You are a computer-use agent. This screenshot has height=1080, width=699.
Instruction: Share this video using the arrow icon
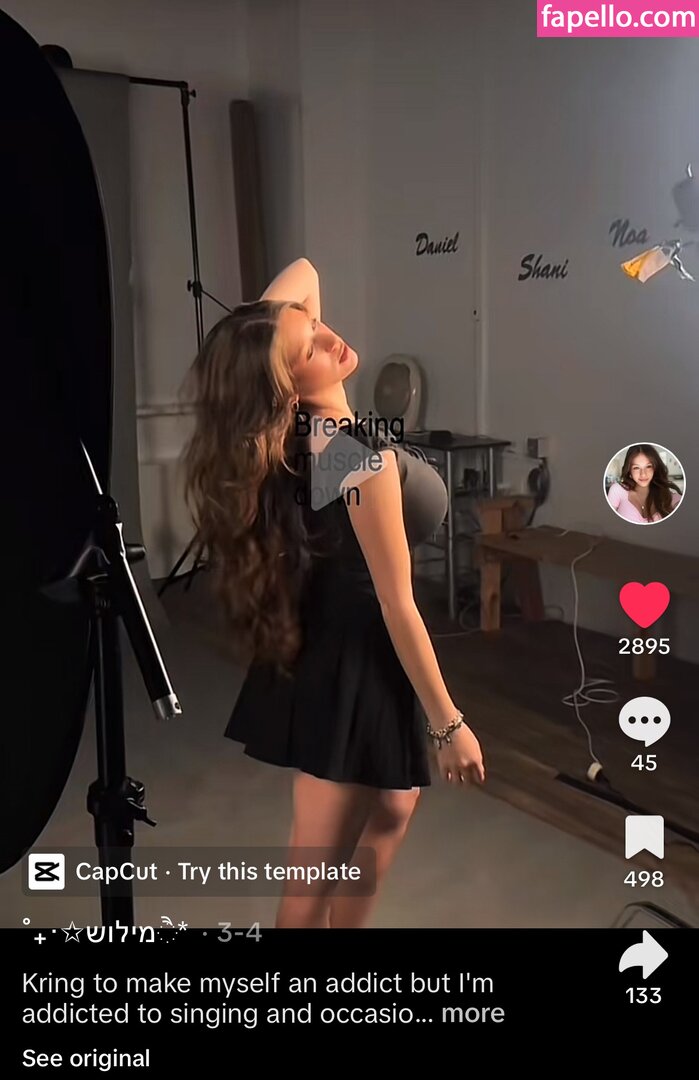click(643, 955)
